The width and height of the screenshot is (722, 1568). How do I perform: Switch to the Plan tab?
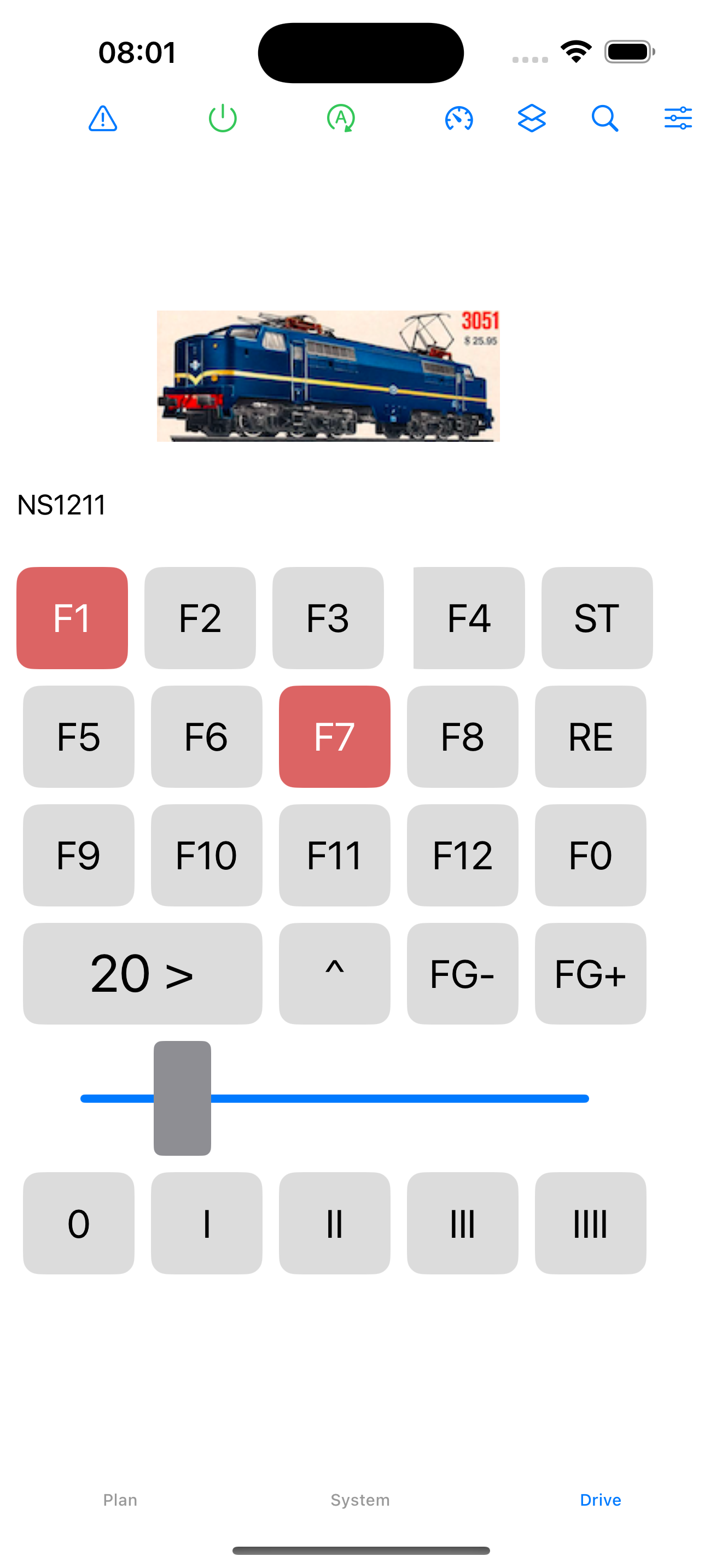[x=120, y=1500]
